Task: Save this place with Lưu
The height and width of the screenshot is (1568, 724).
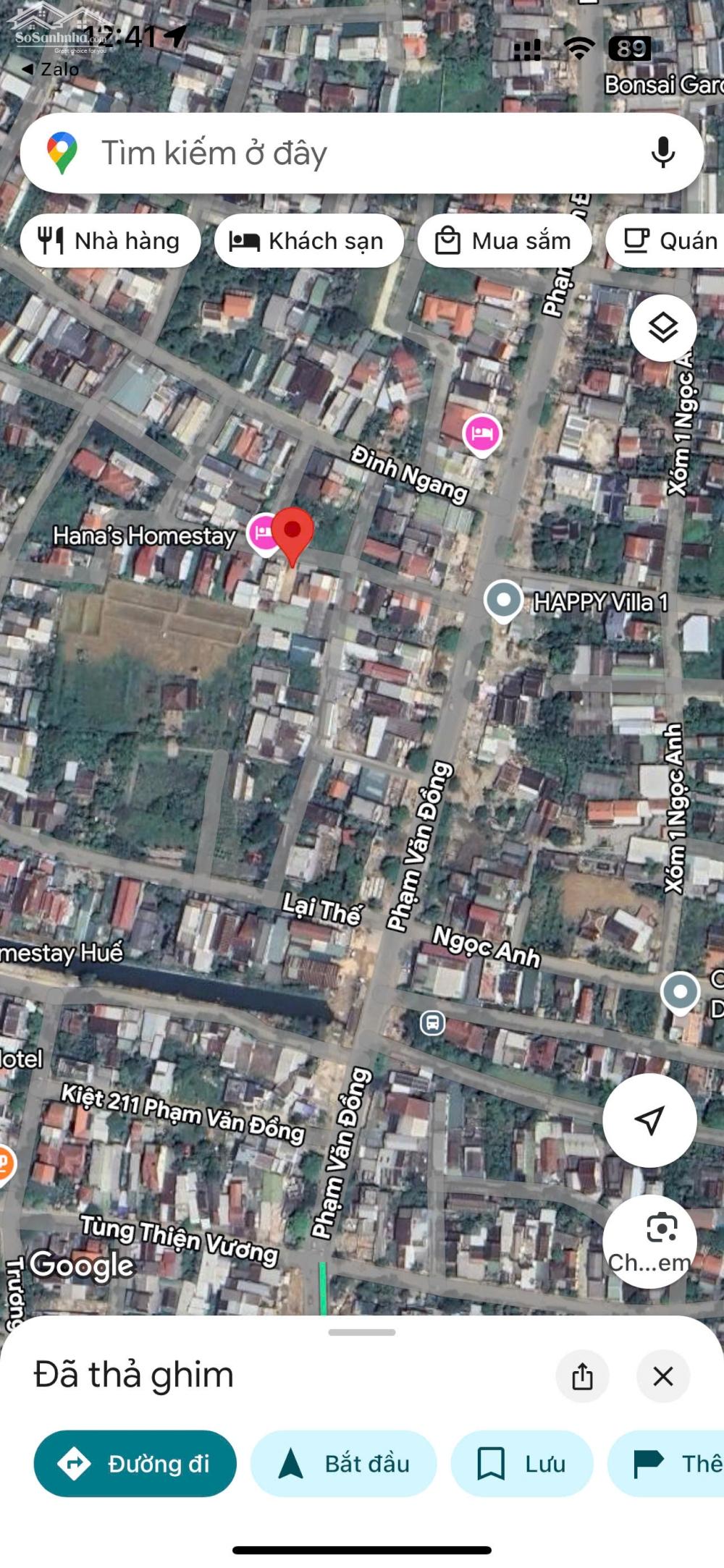Action: coord(522,1464)
